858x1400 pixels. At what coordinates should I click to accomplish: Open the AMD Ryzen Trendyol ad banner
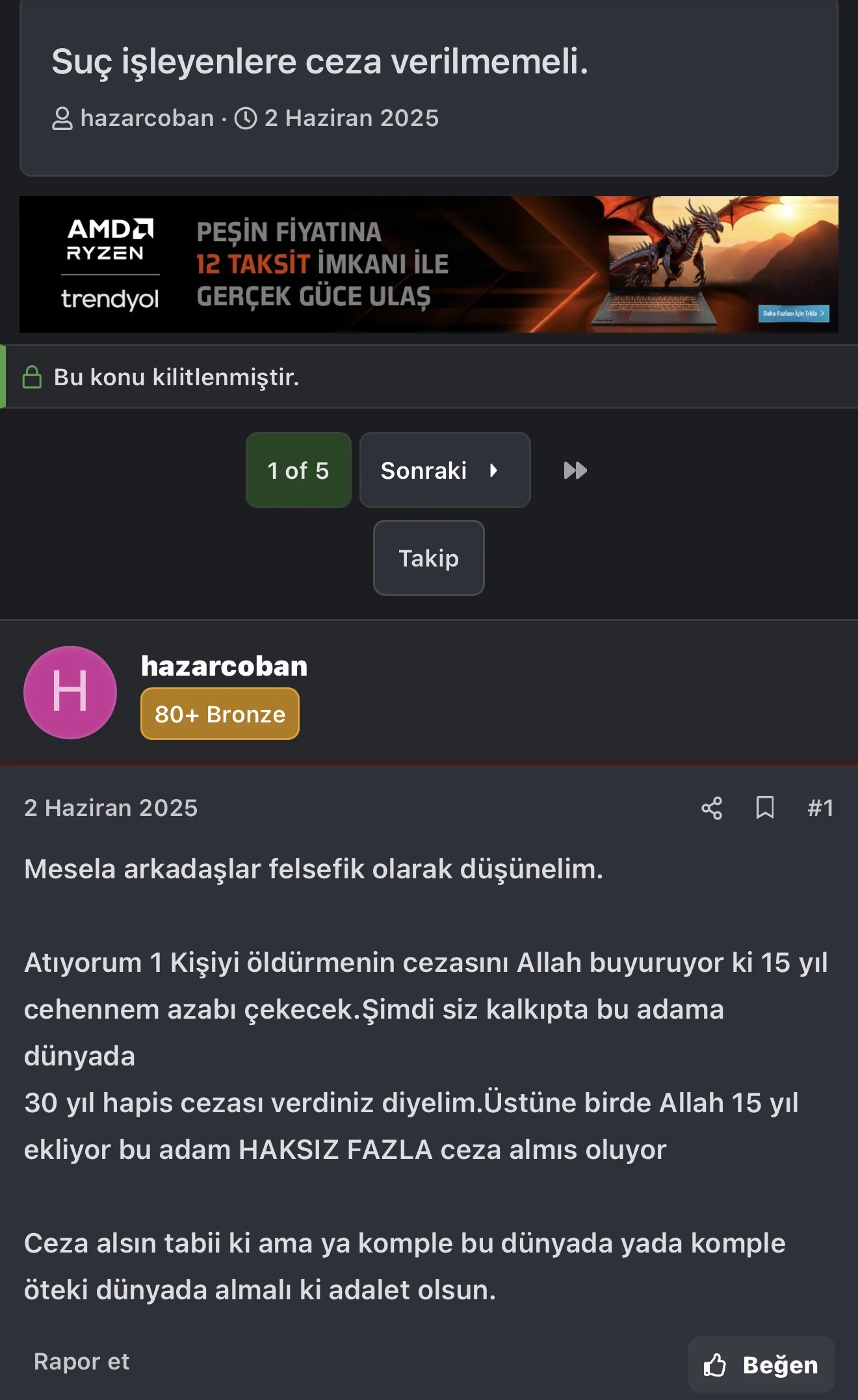pos(429,264)
